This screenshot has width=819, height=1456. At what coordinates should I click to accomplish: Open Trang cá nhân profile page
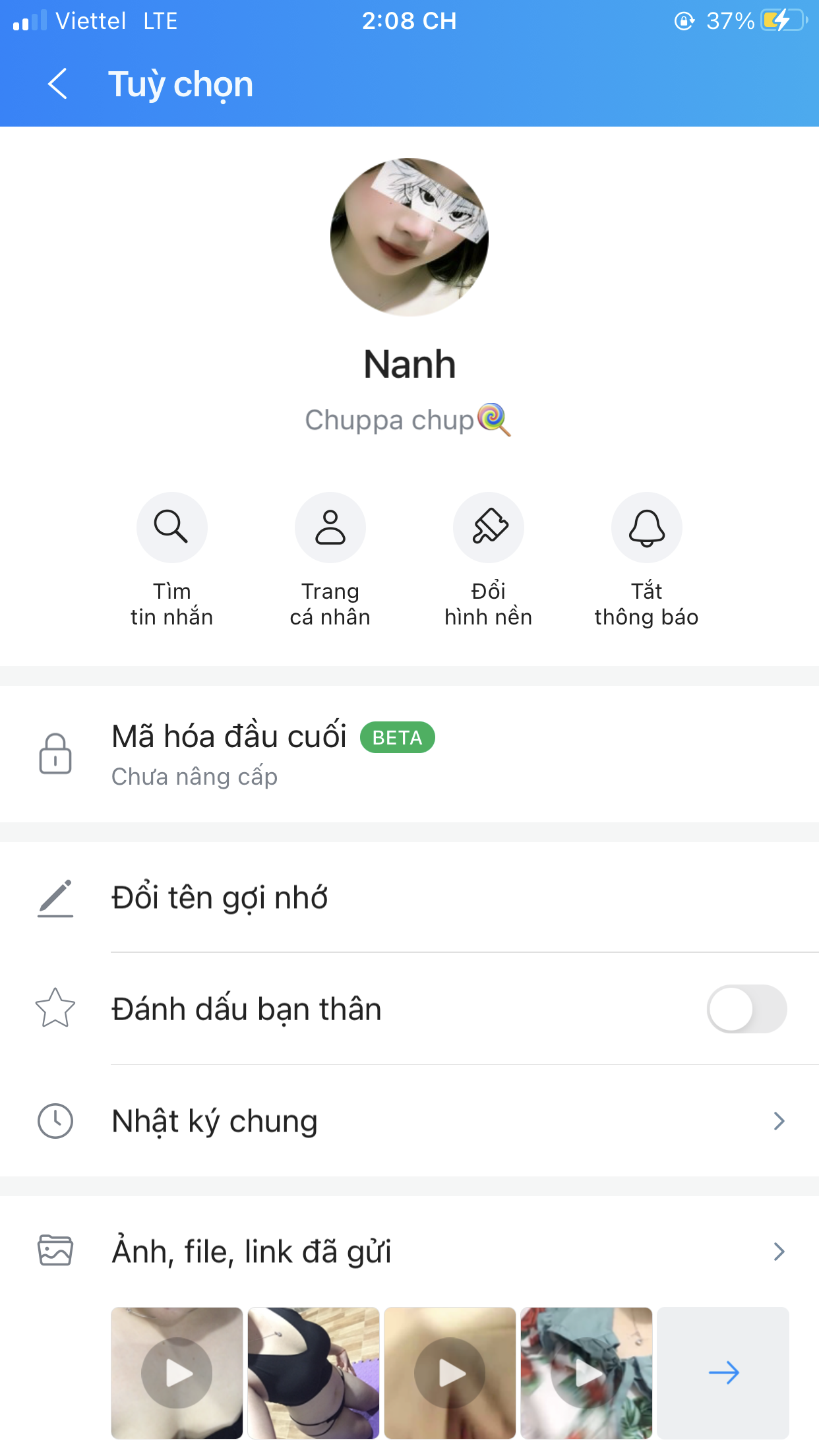[330, 528]
